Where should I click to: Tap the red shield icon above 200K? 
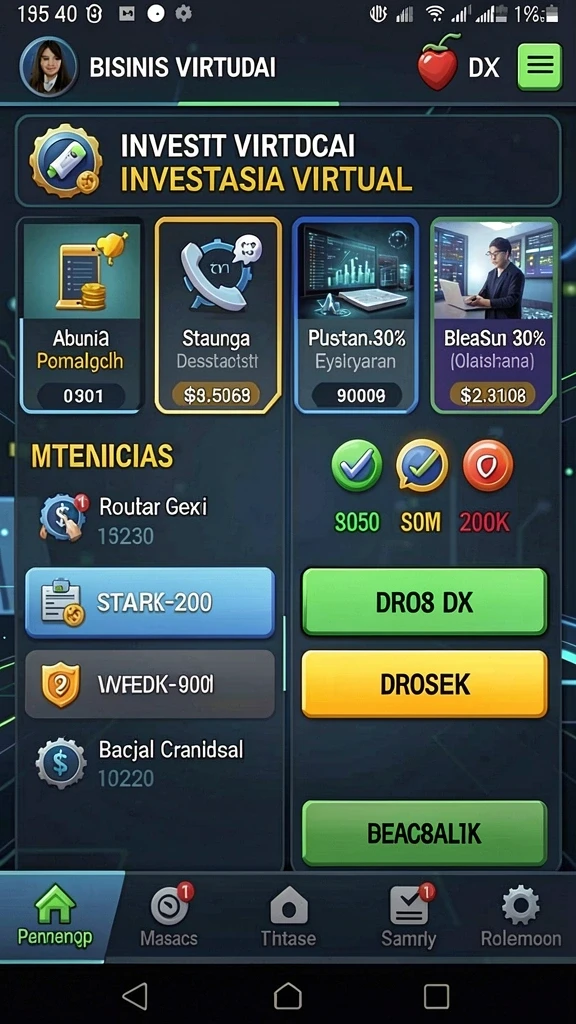(487, 466)
